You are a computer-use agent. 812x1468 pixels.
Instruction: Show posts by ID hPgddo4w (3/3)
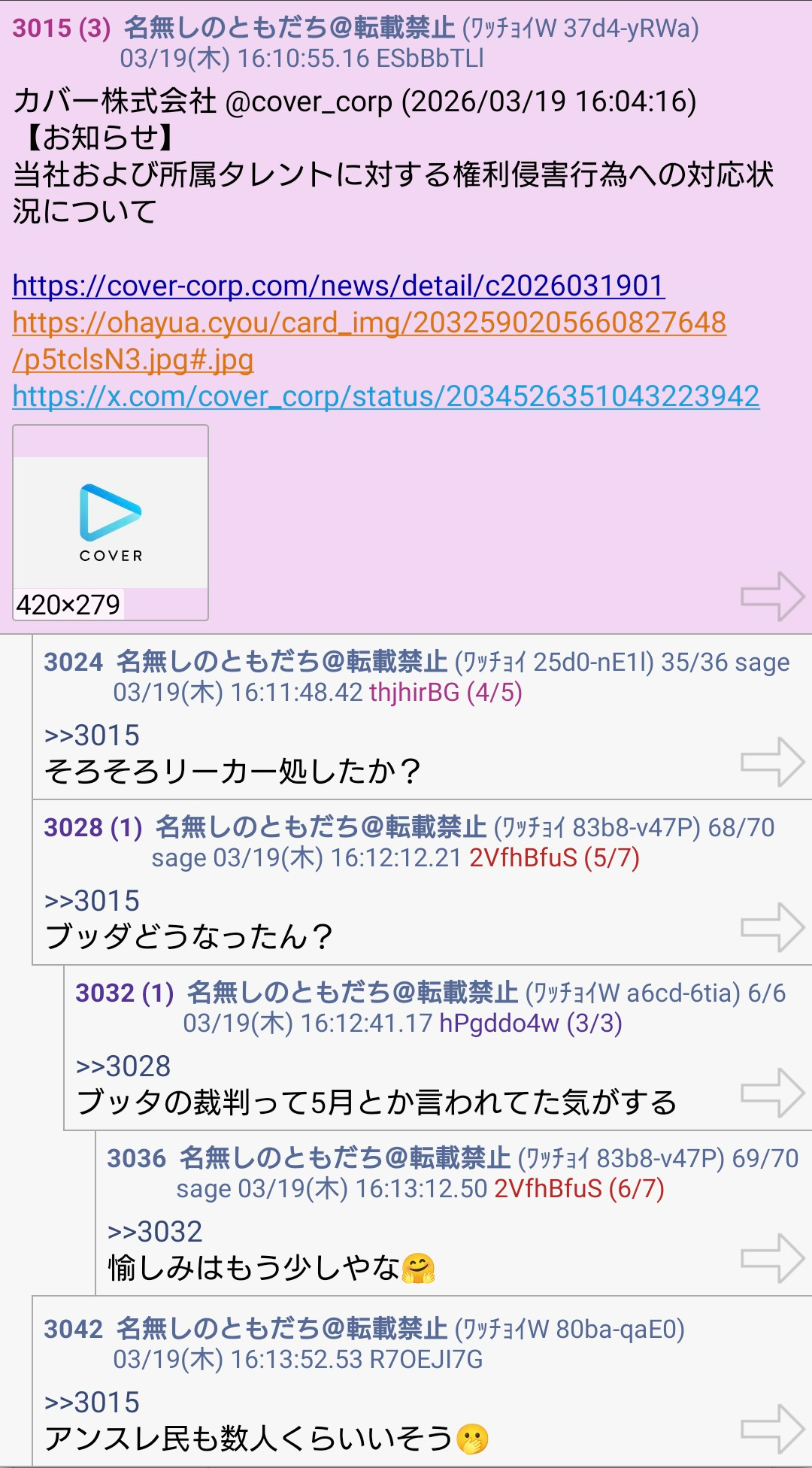point(530,1024)
